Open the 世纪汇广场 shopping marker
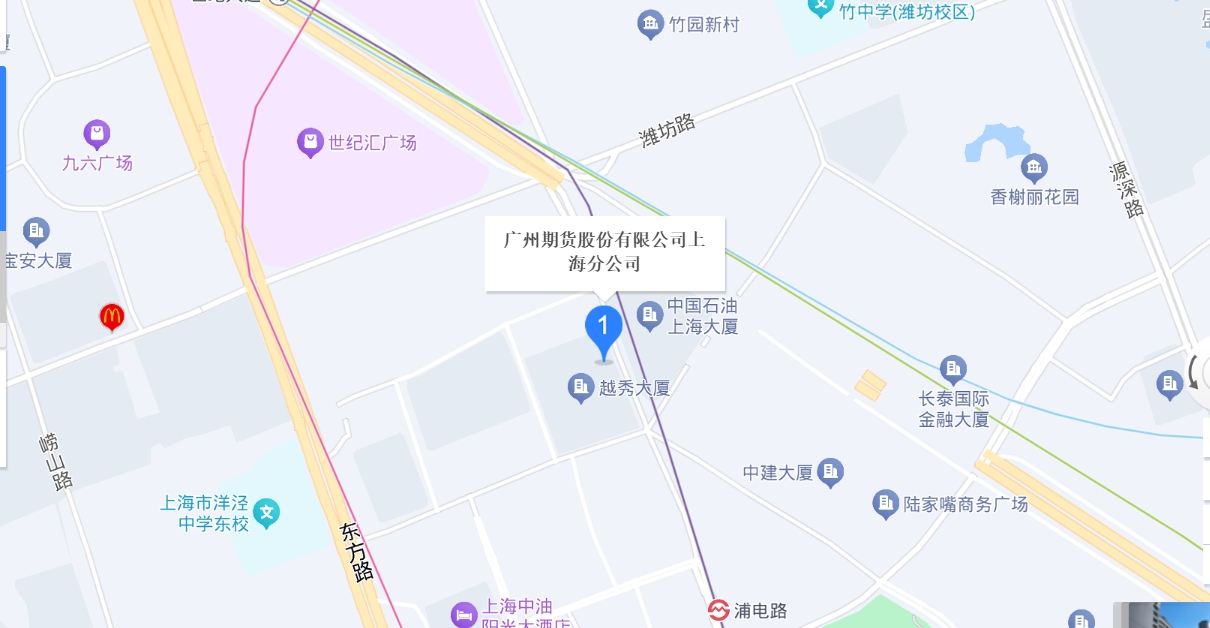1210x628 pixels. [x=311, y=143]
